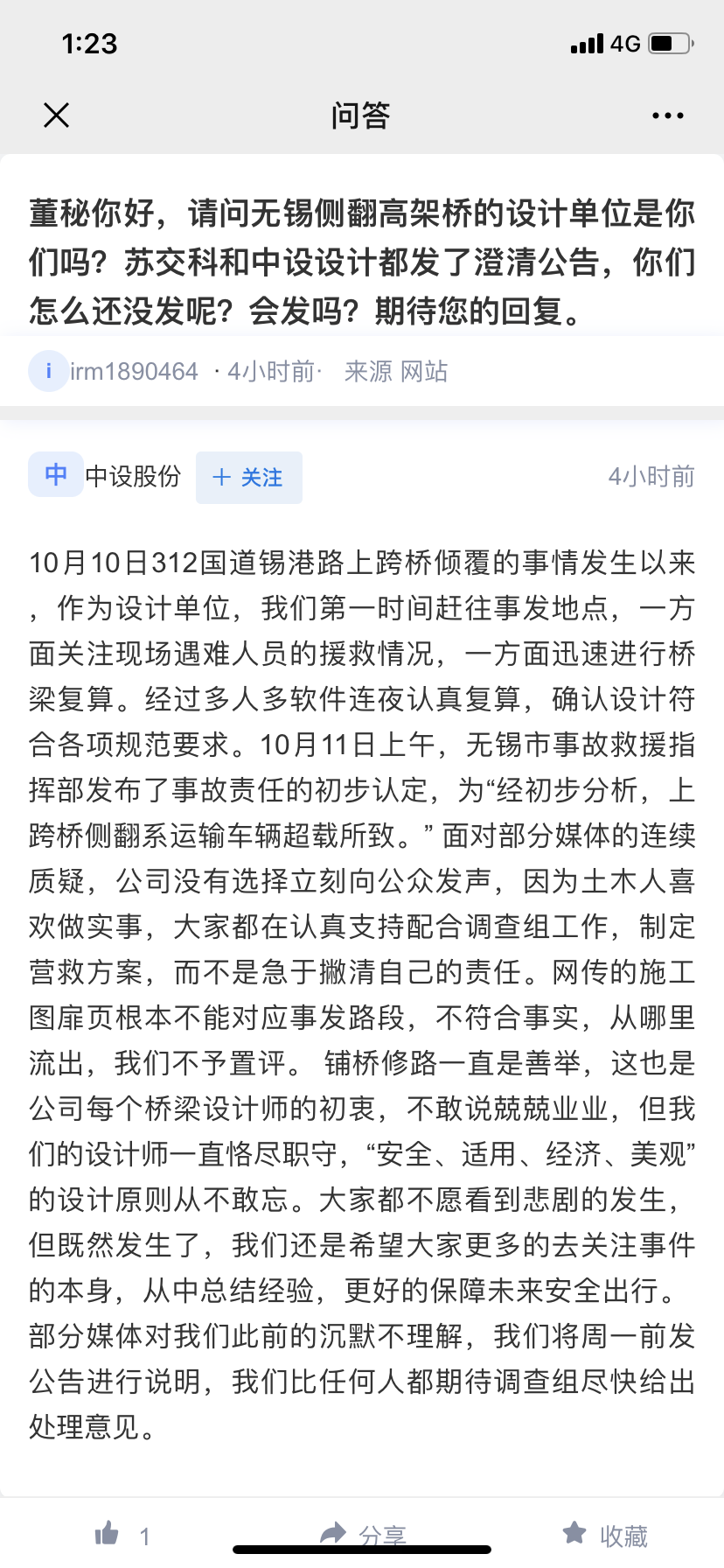Viewport: 724px width, 1568px height.
Task: Open the three-dot overflow menu
Action: tap(667, 115)
